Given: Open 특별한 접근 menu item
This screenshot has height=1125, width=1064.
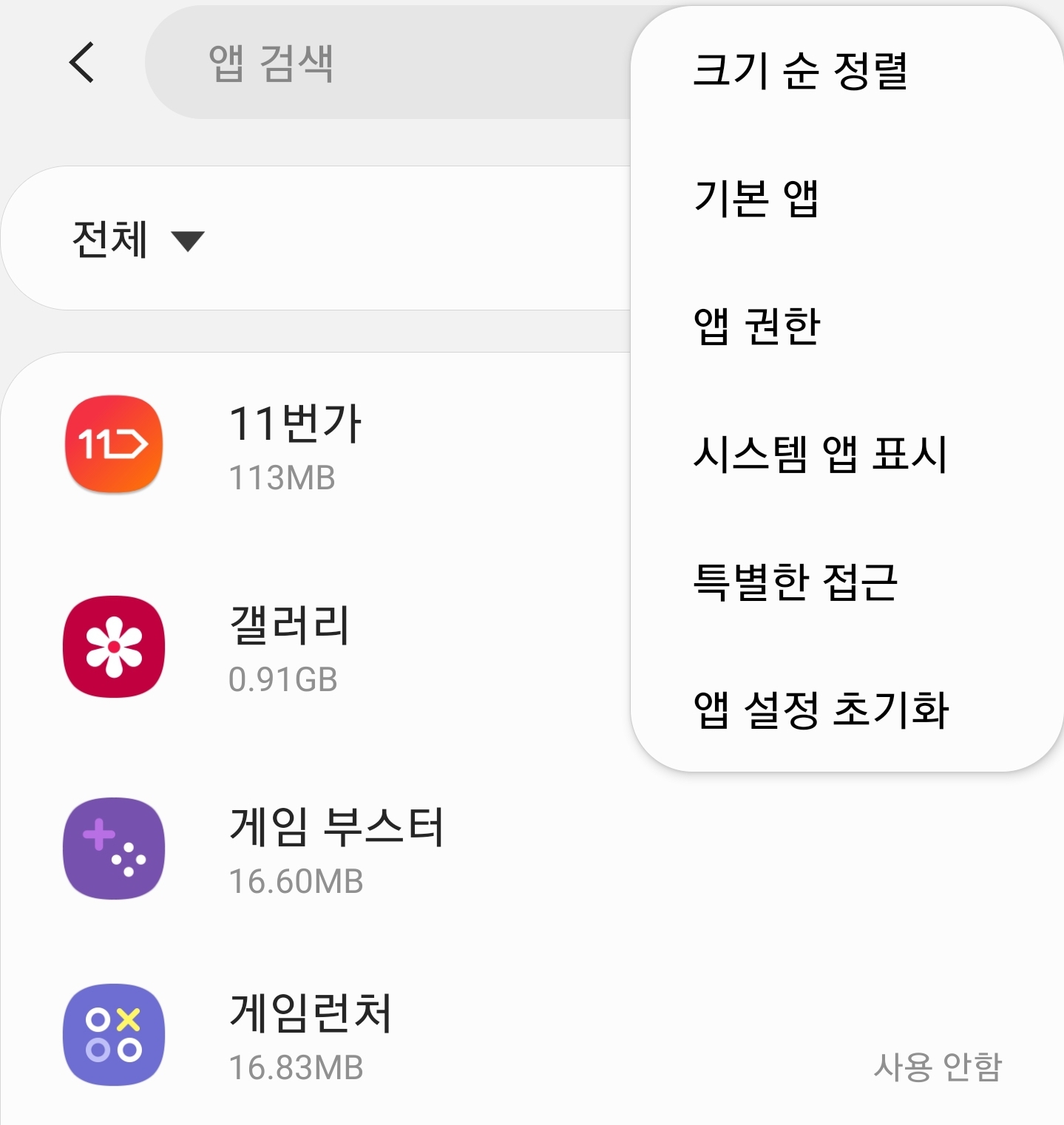Looking at the screenshot, I should click(x=795, y=582).
